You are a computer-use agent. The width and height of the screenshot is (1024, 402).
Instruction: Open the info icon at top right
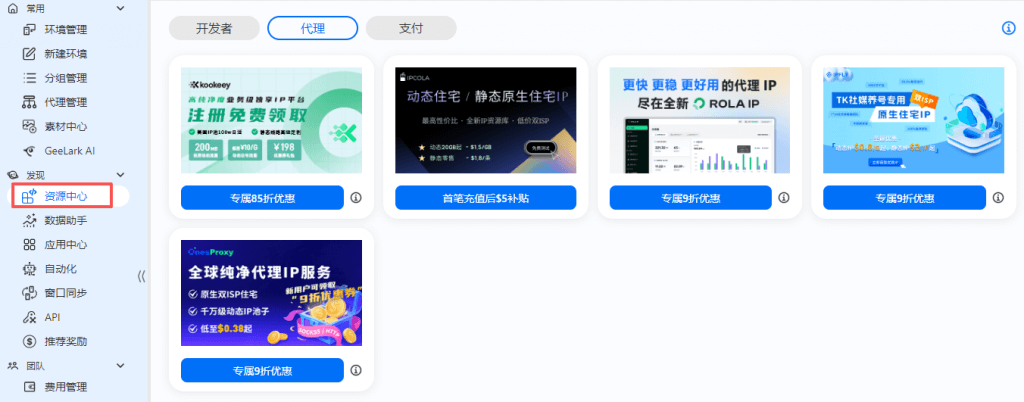[1008, 28]
